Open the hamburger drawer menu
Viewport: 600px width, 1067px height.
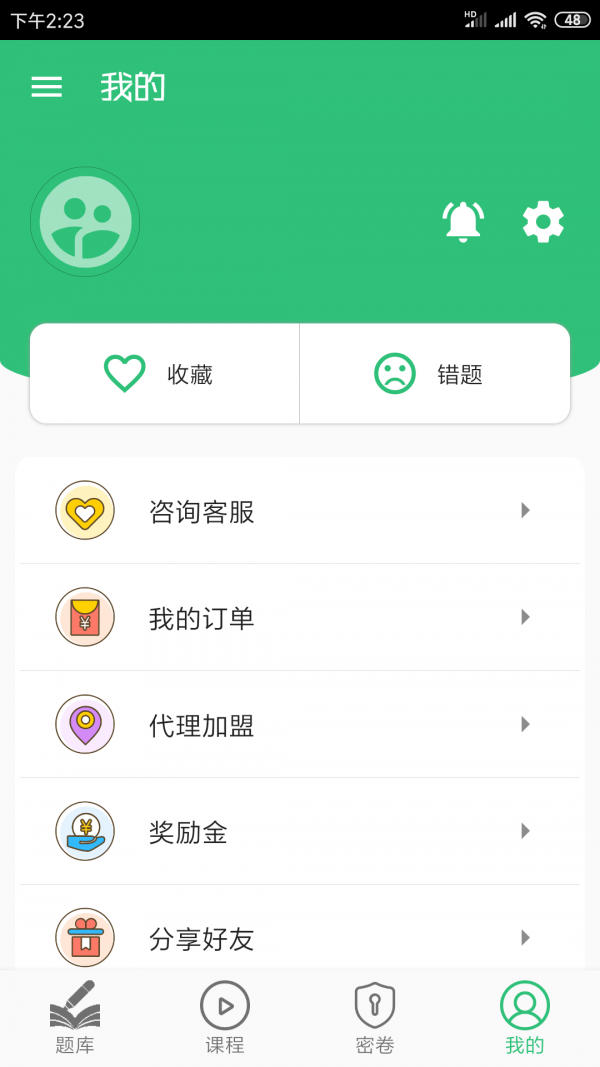46,87
